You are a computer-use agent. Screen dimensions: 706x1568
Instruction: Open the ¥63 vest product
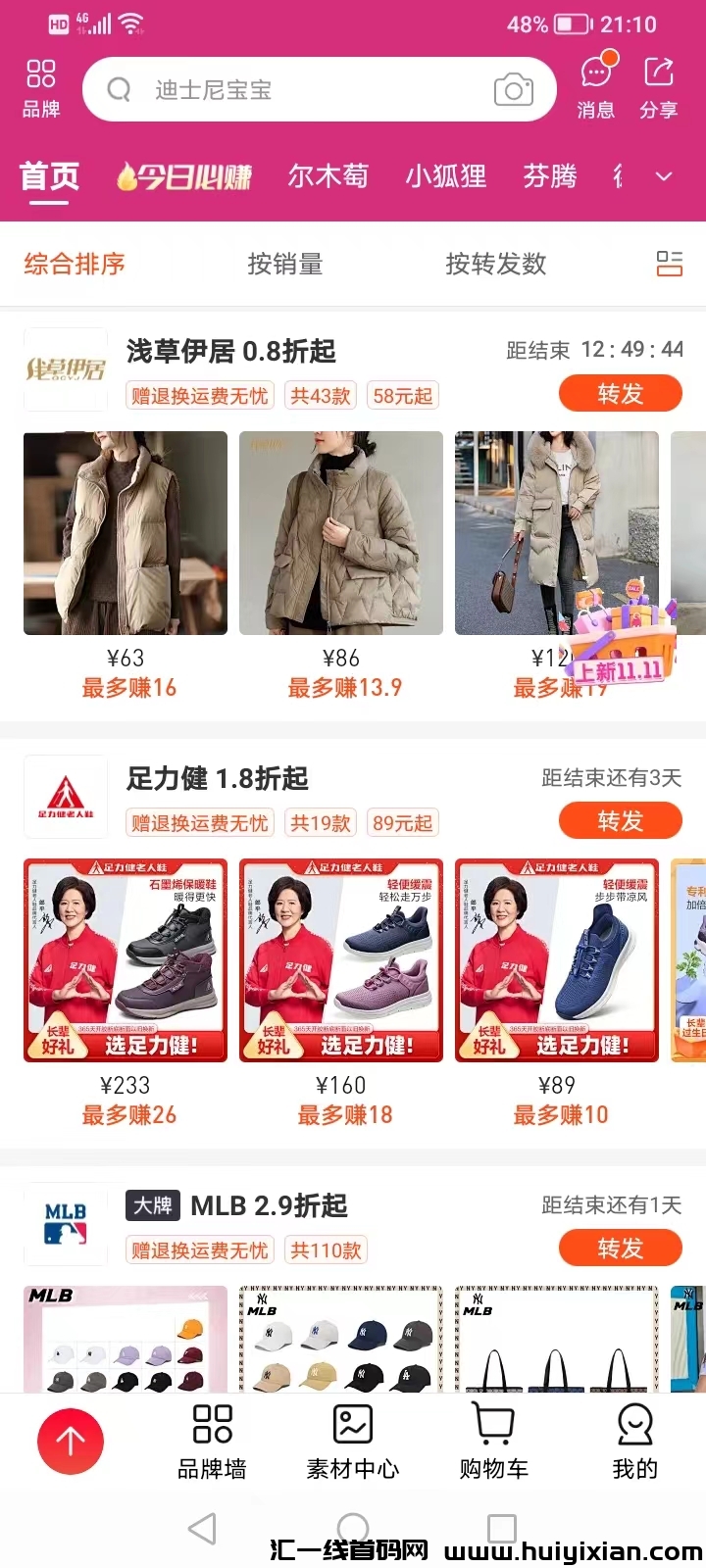[126, 534]
